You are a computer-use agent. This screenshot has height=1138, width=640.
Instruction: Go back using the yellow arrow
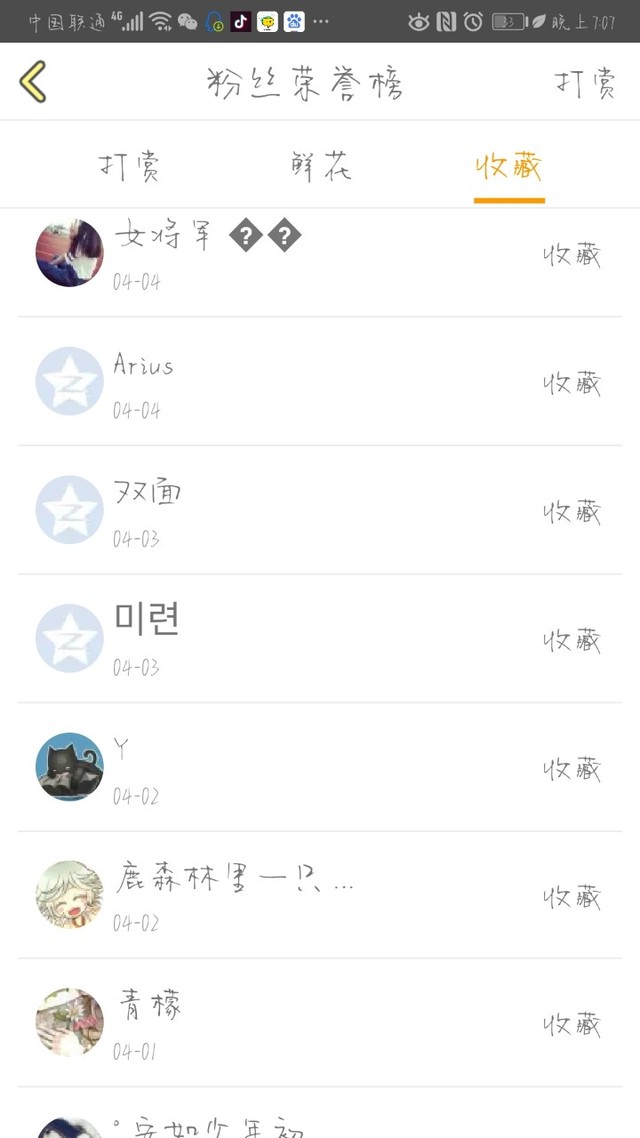click(x=33, y=82)
